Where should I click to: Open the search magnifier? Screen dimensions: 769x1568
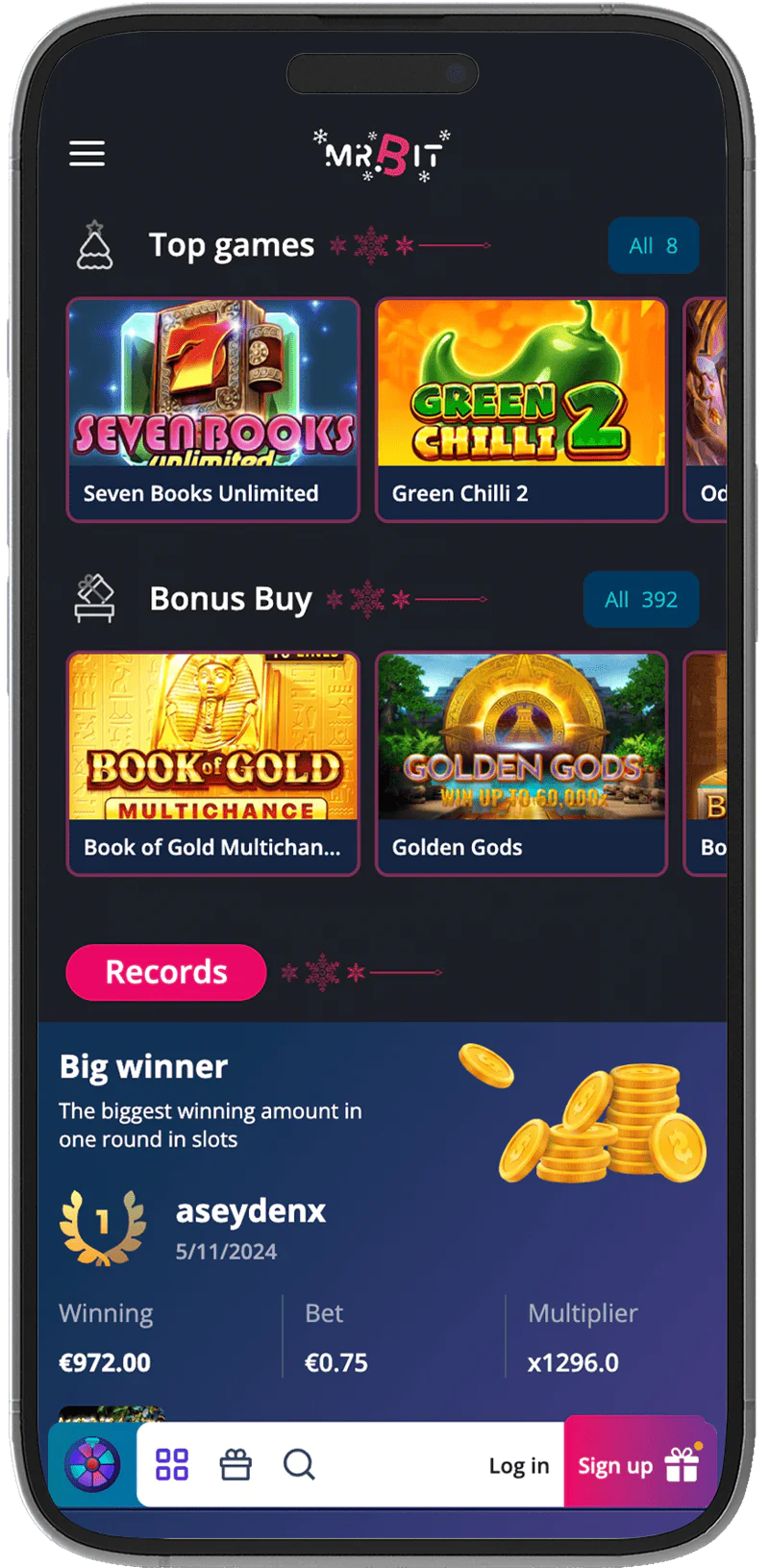pos(299,1465)
